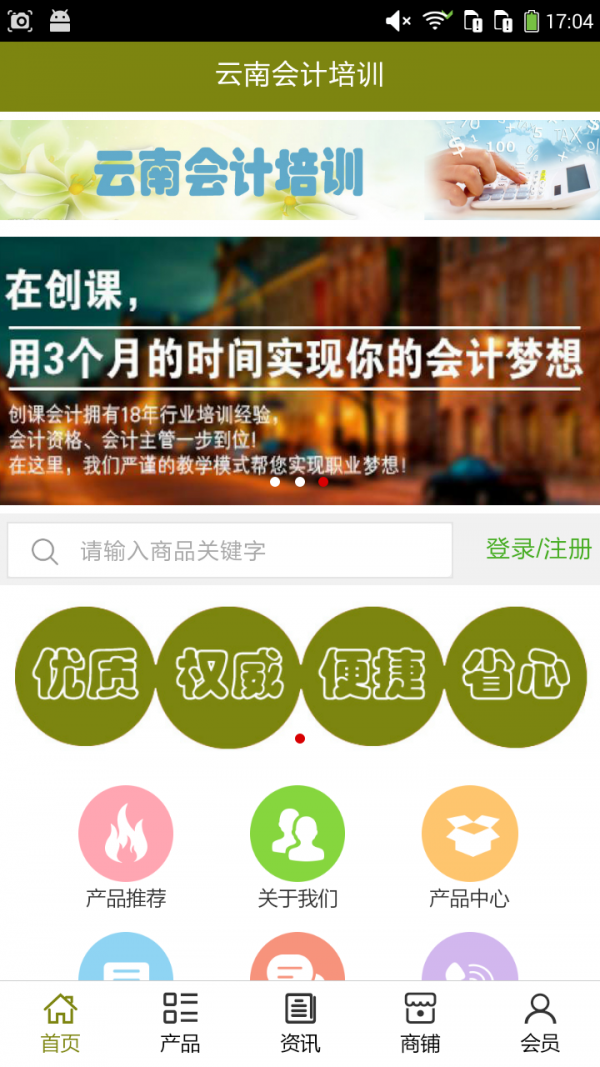The width and height of the screenshot is (600, 1067).
Task: Select the 会员 tab
Action: pos(540,1023)
